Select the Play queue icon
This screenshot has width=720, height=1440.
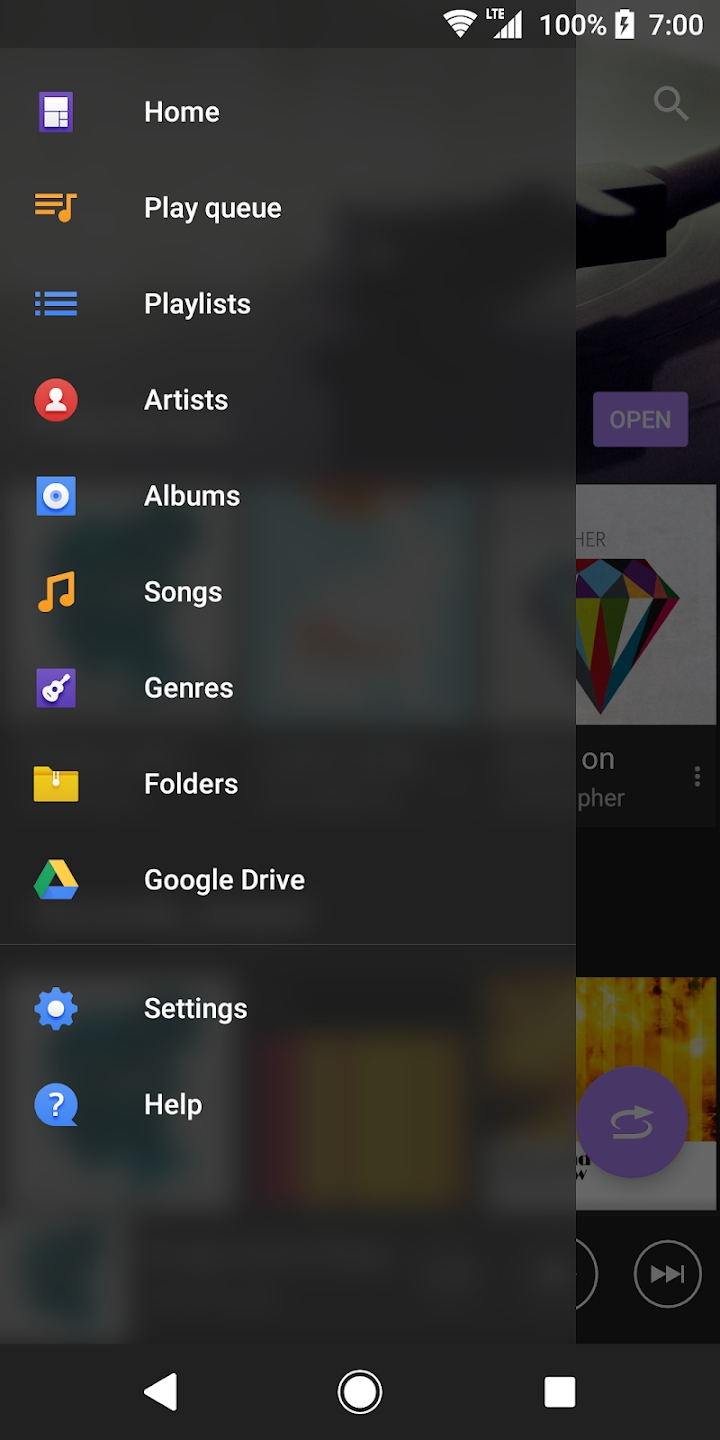coord(56,208)
